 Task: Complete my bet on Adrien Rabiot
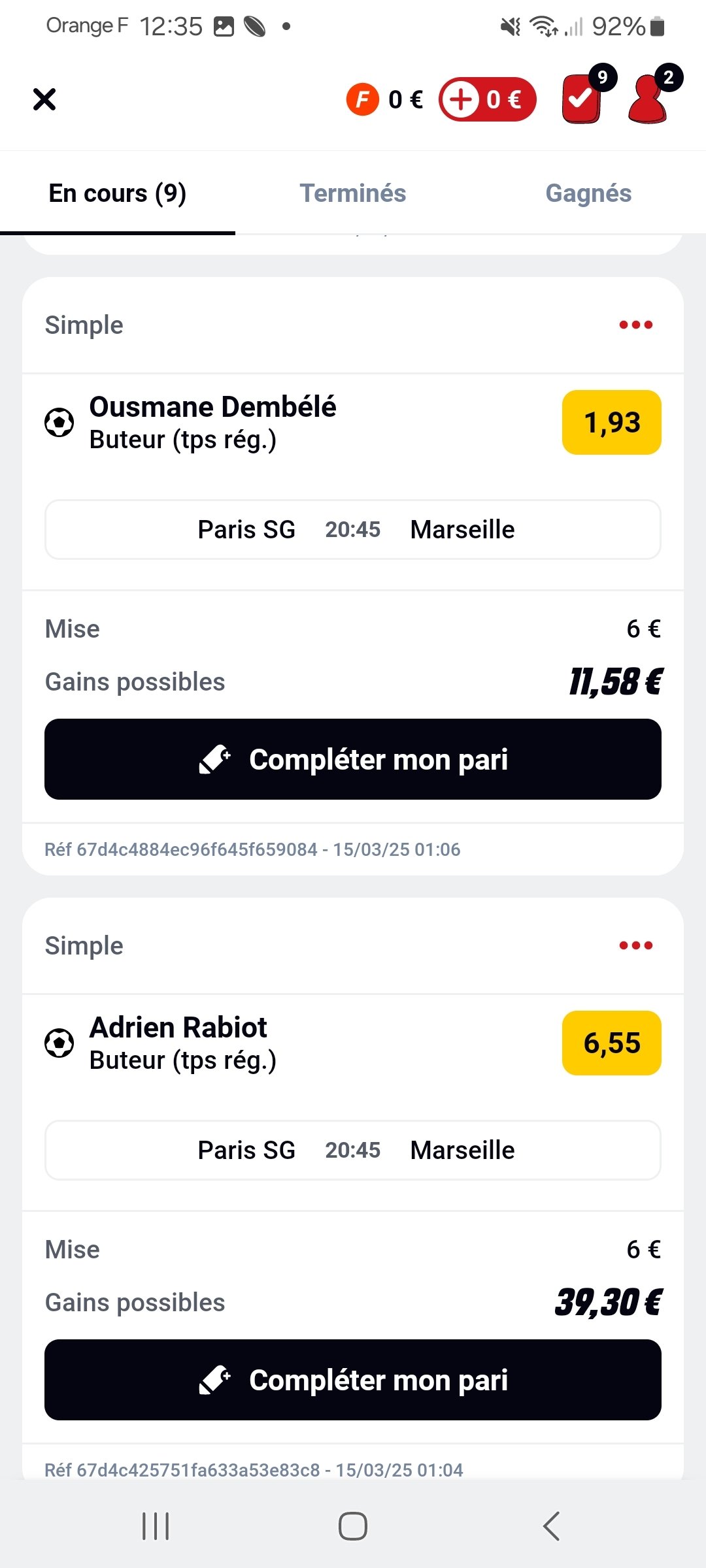[x=353, y=1380]
